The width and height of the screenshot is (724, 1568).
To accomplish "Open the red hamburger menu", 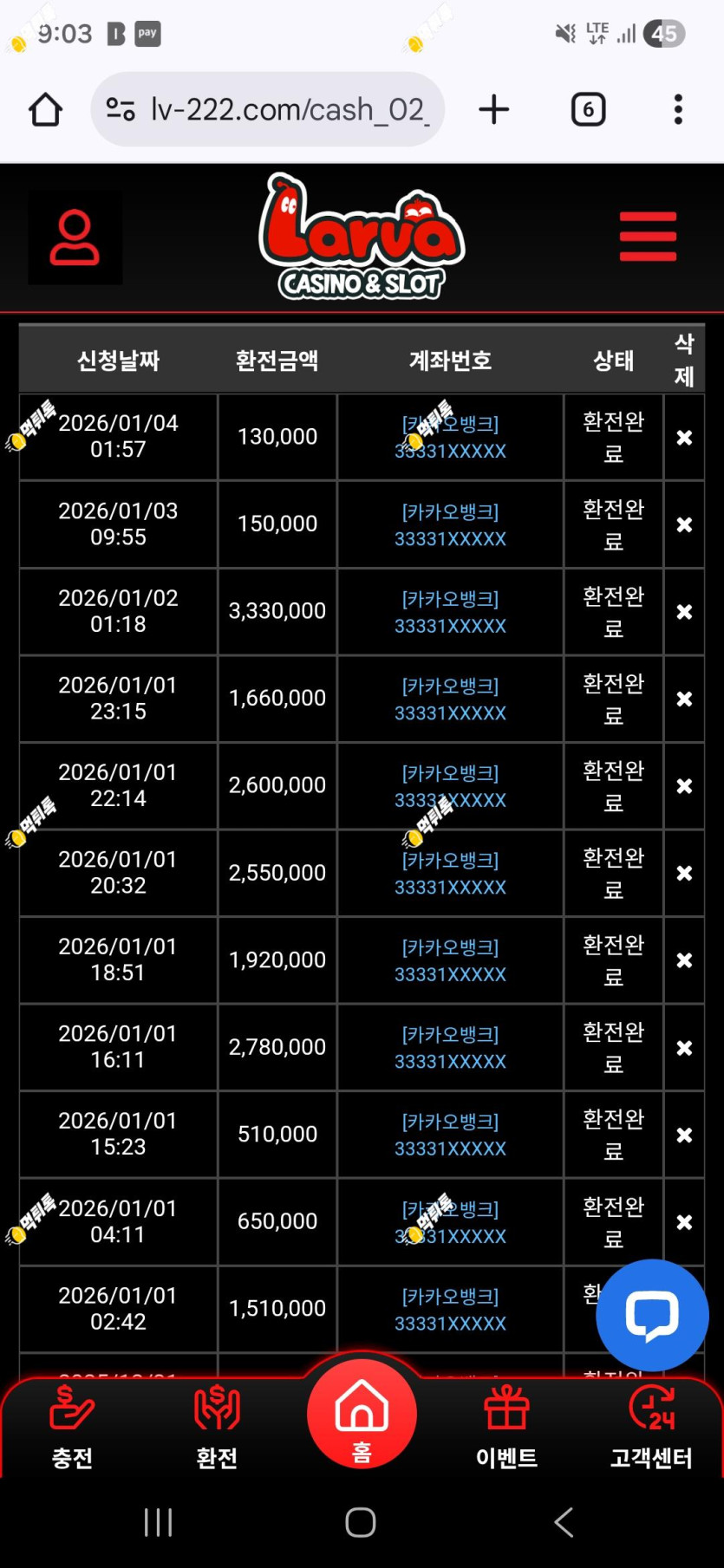I will [648, 236].
